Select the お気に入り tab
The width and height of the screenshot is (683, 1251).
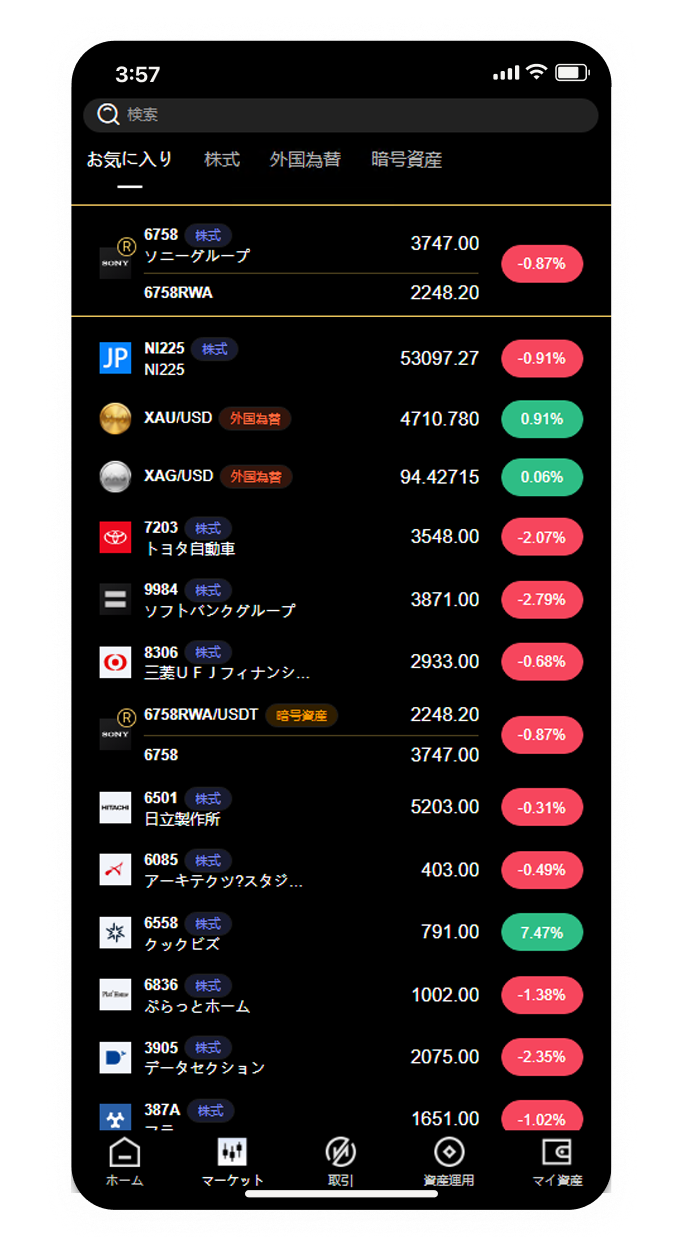click(x=130, y=159)
